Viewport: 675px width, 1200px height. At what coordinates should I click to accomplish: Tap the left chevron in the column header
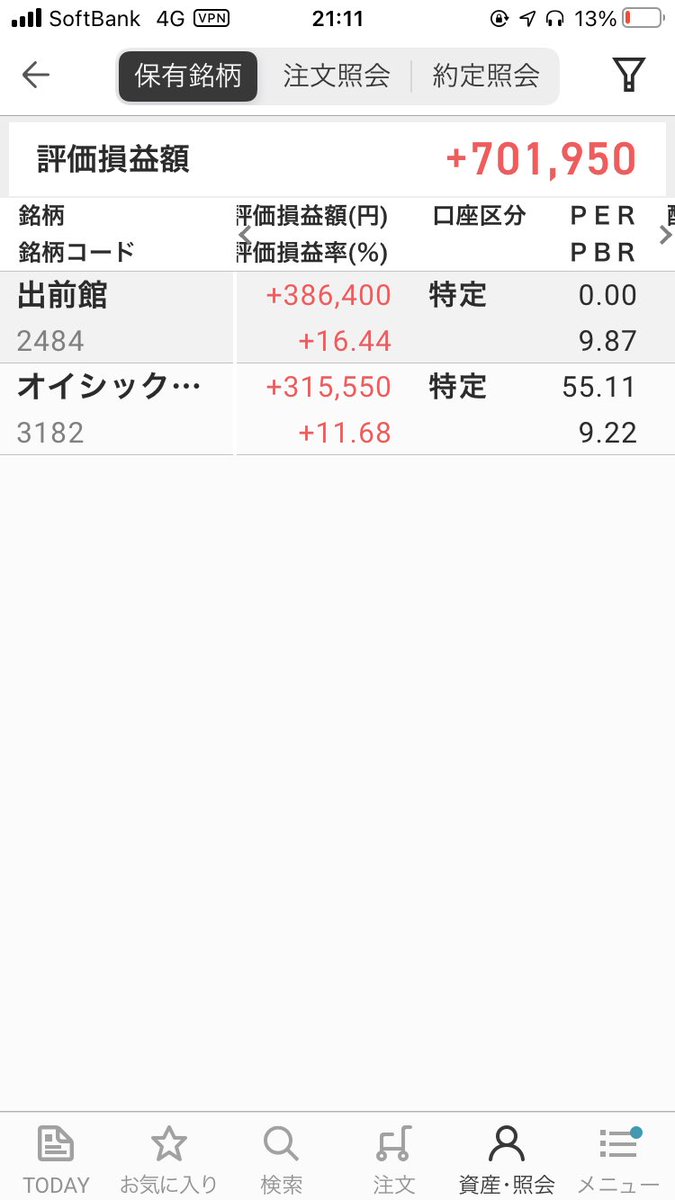click(x=243, y=235)
